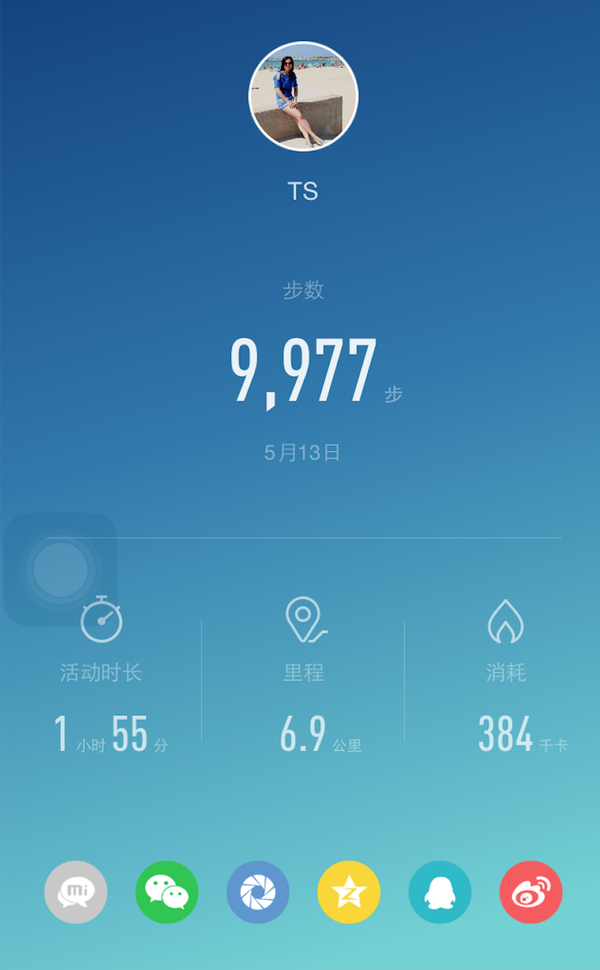Share via the MiTalk chat icon
600x970 pixels.
coord(75,891)
